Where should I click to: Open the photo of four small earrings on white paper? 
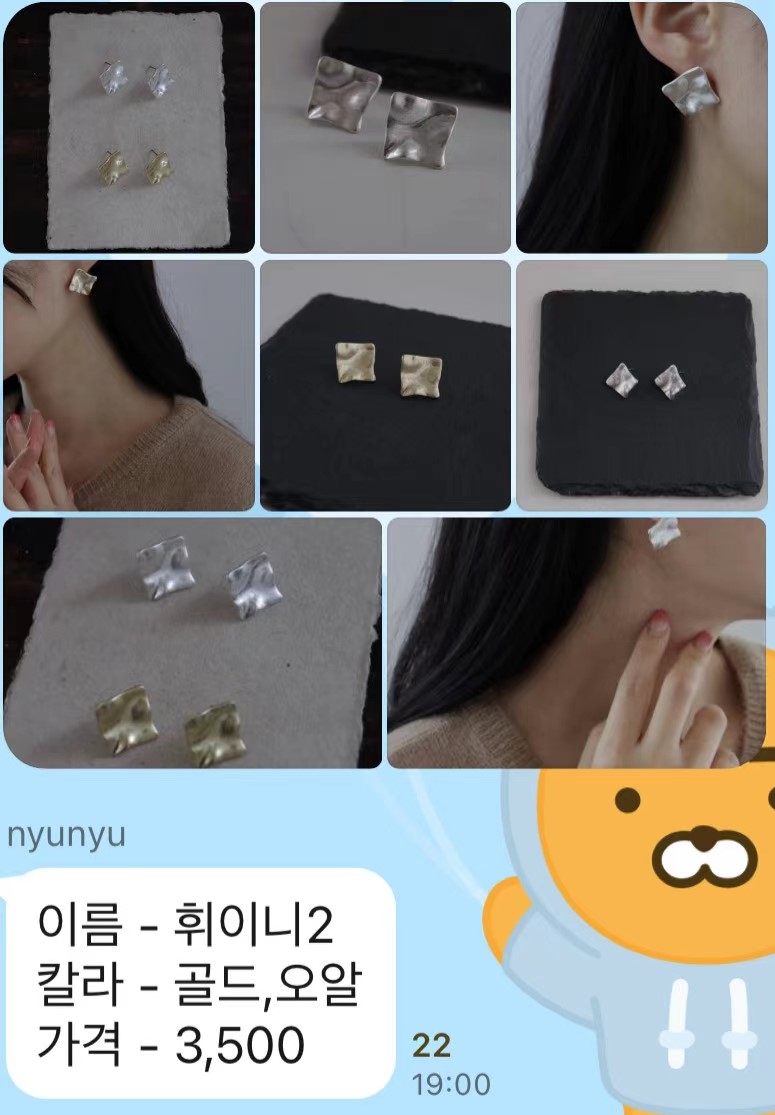(129, 127)
